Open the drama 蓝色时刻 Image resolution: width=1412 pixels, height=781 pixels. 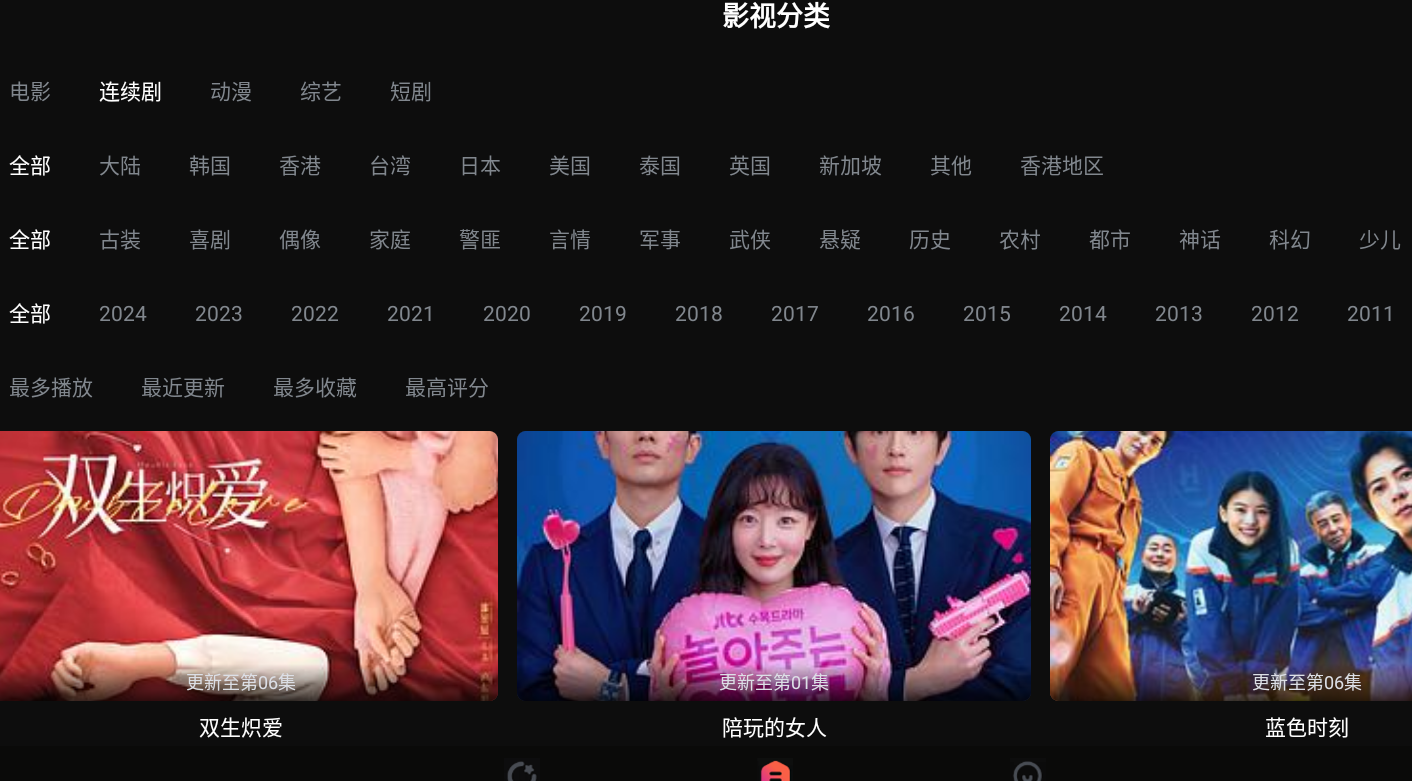1230,566
